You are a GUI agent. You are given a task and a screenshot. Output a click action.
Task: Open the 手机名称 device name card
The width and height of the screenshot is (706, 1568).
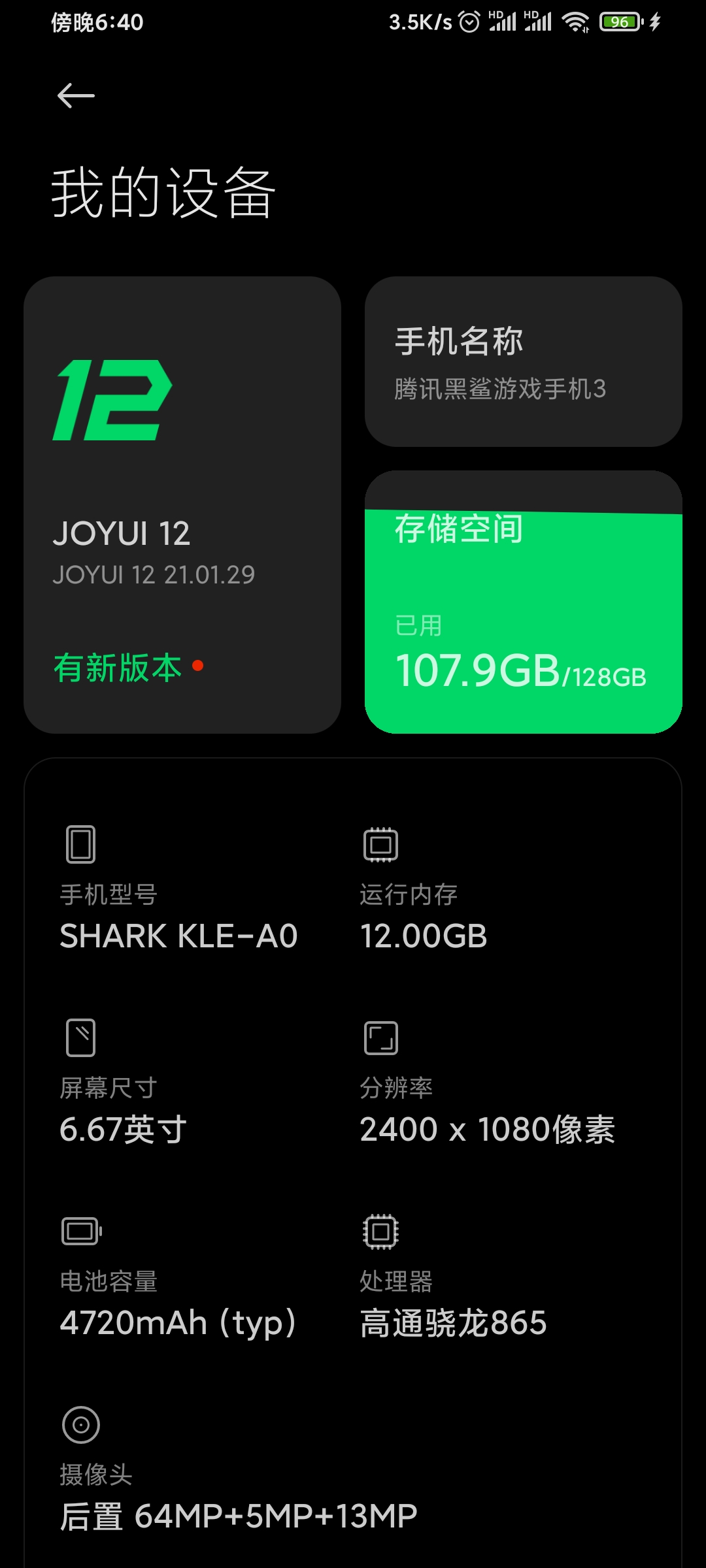pyautogui.click(x=523, y=361)
